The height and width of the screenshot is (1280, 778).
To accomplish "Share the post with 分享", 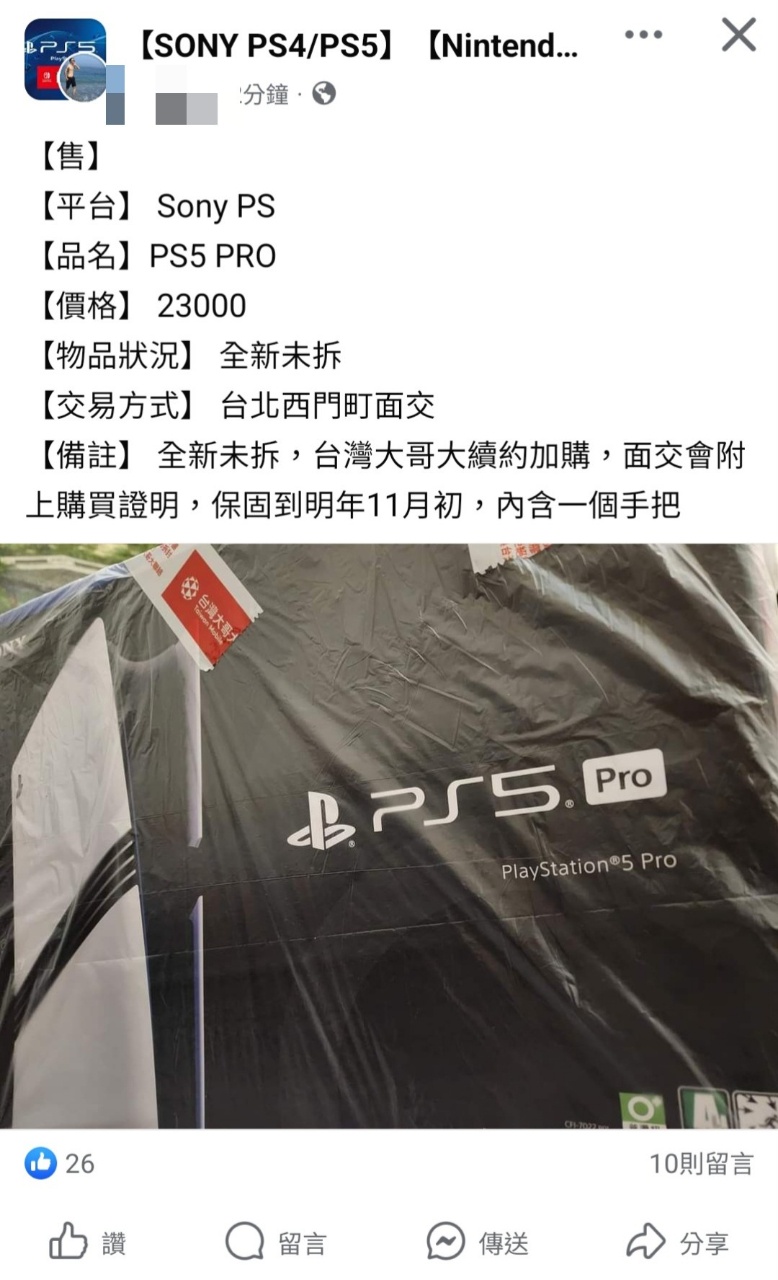I will pyautogui.click(x=678, y=1243).
